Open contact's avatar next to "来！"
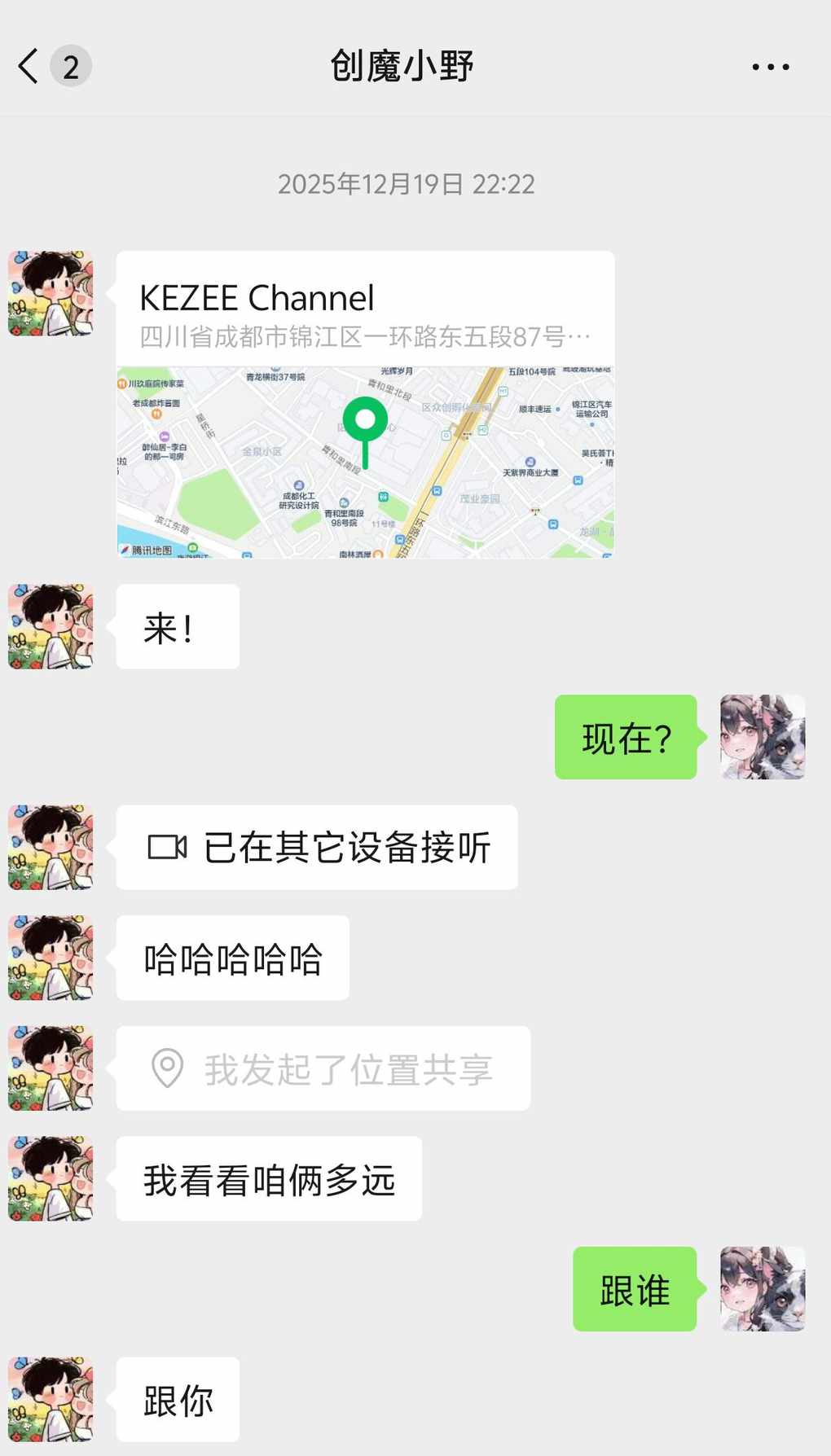The width and height of the screenshot is (831, 1456). (51, 626)
